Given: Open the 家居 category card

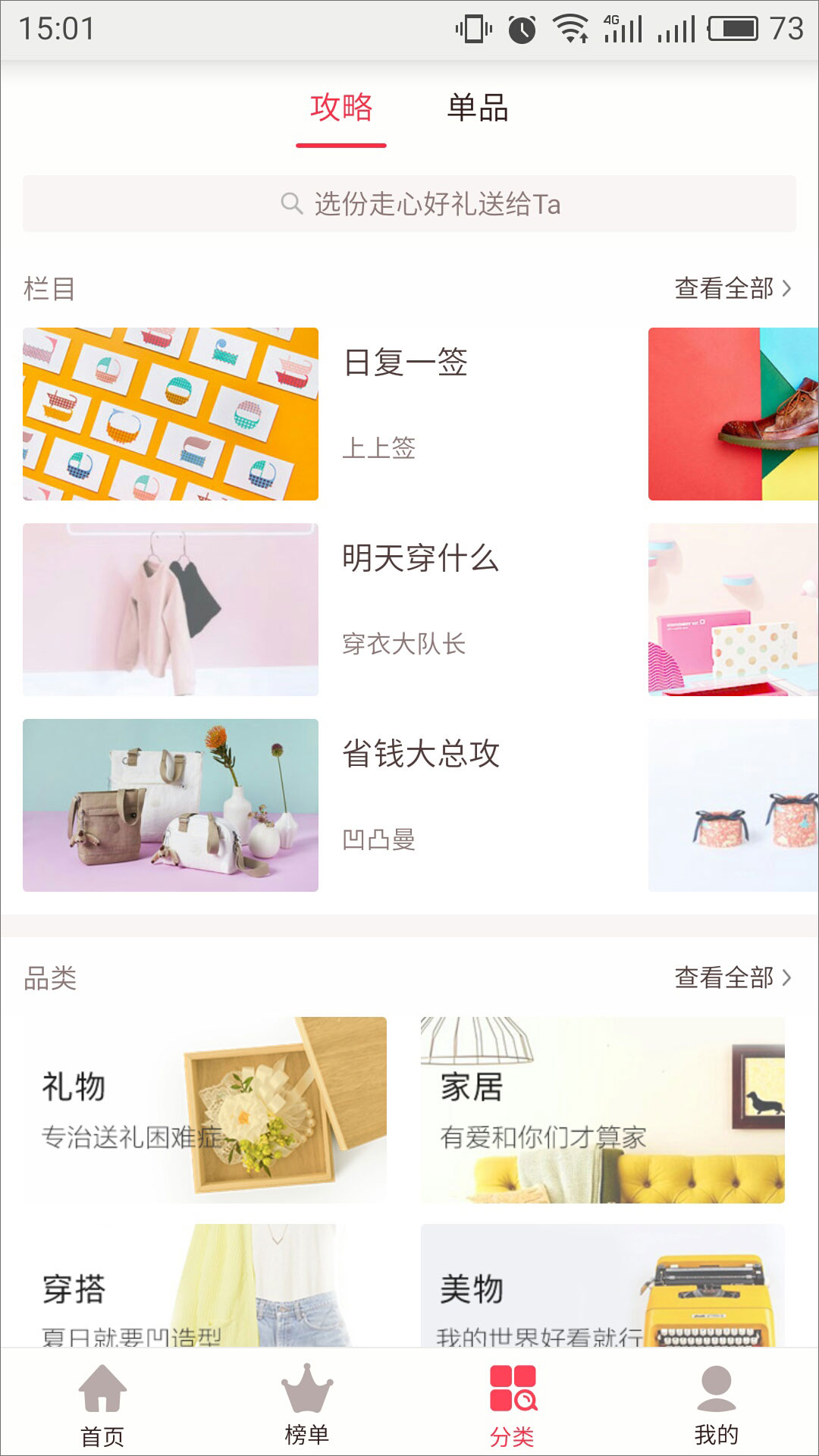Looking at the screenshot, I should pos(602,1109).
